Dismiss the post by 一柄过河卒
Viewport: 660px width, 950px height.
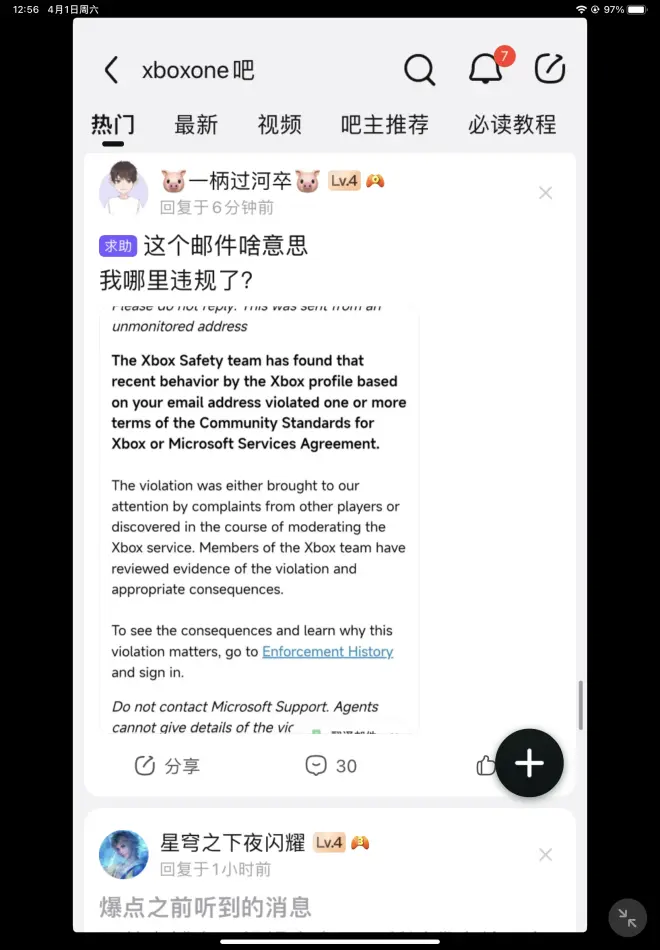pyautogui.click(x=545, y=193)
